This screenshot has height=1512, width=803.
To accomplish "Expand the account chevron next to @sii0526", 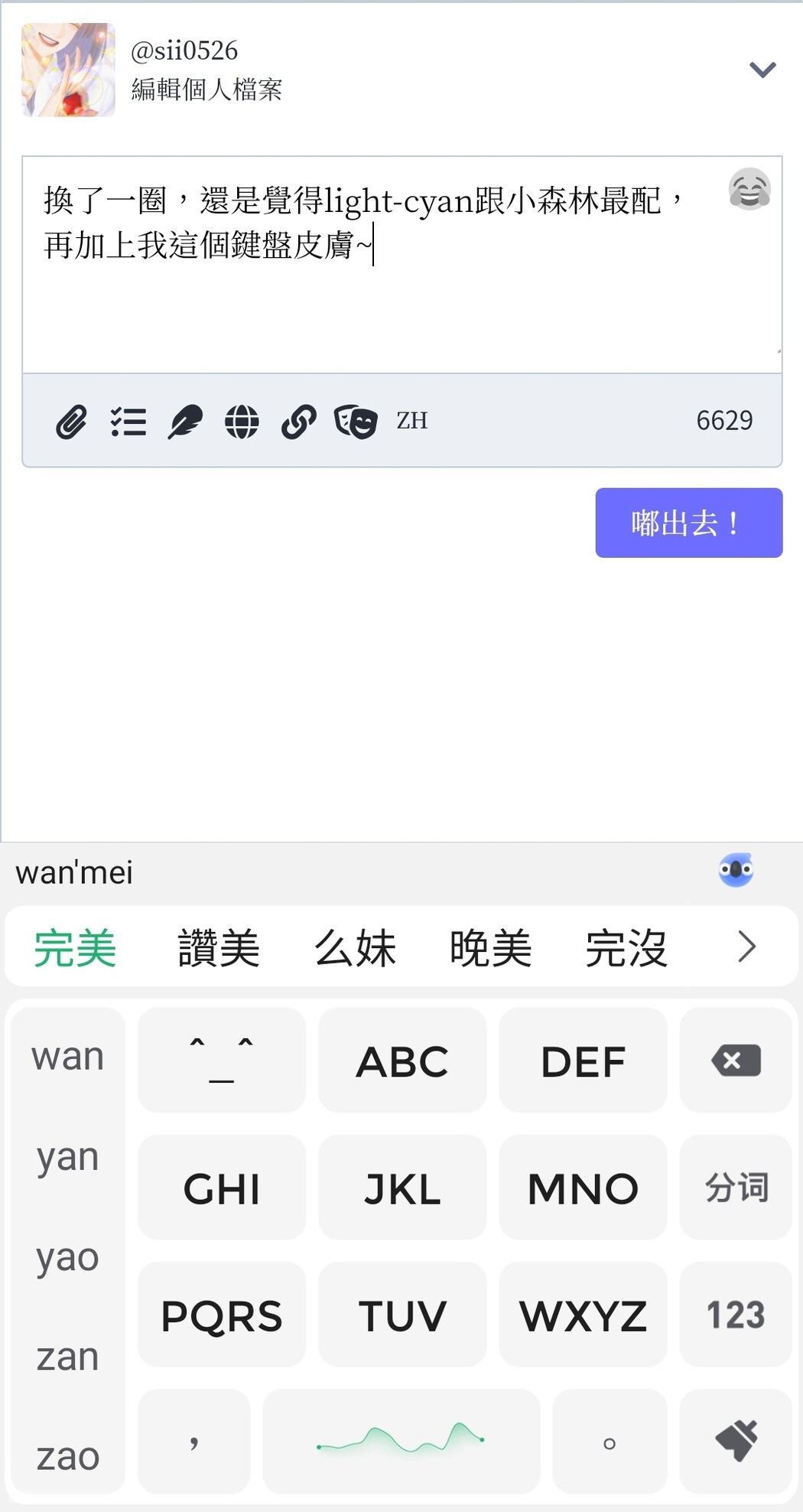I will [762, 70].
